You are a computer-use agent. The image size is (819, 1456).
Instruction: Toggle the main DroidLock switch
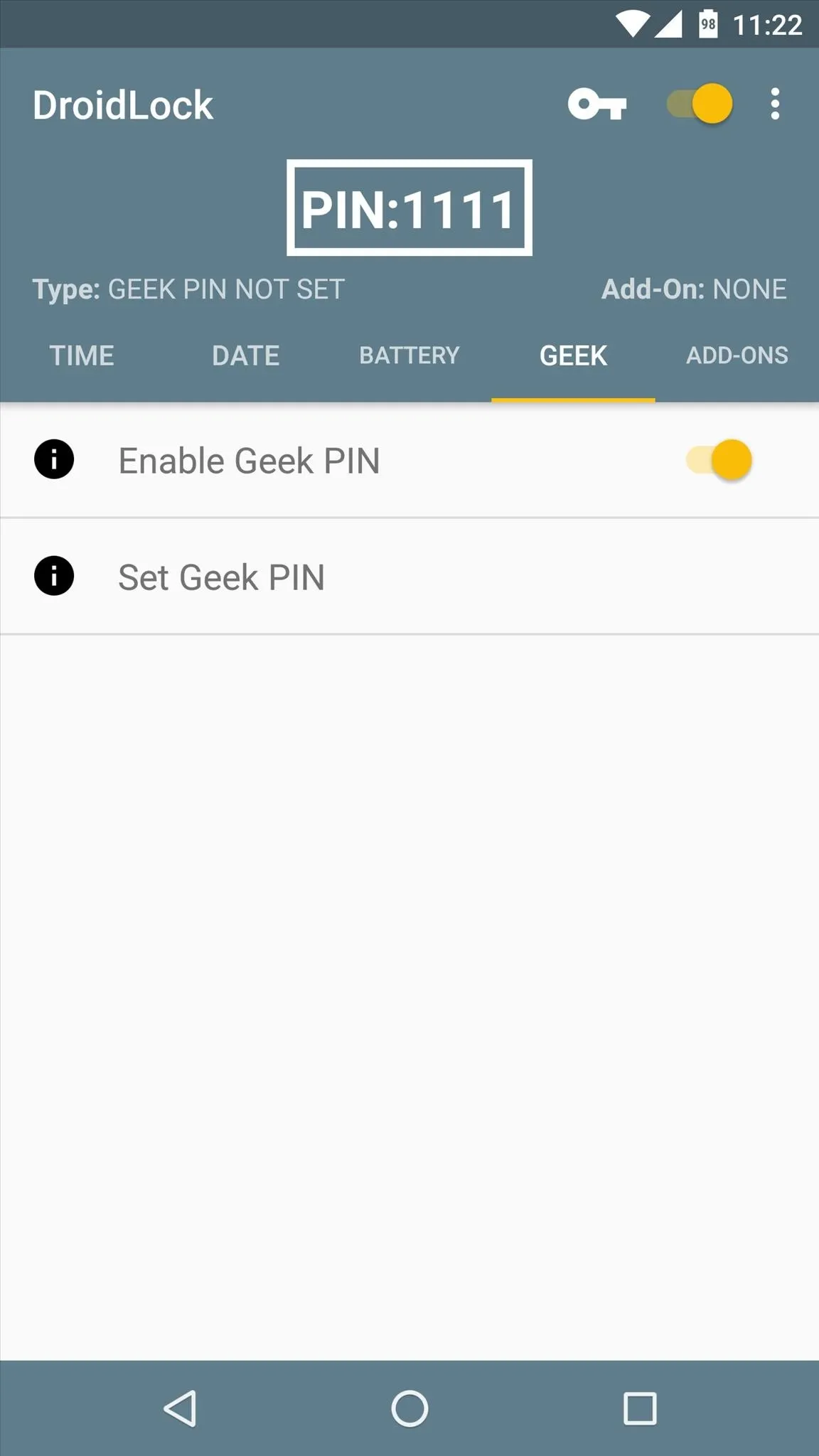(700, 104)
